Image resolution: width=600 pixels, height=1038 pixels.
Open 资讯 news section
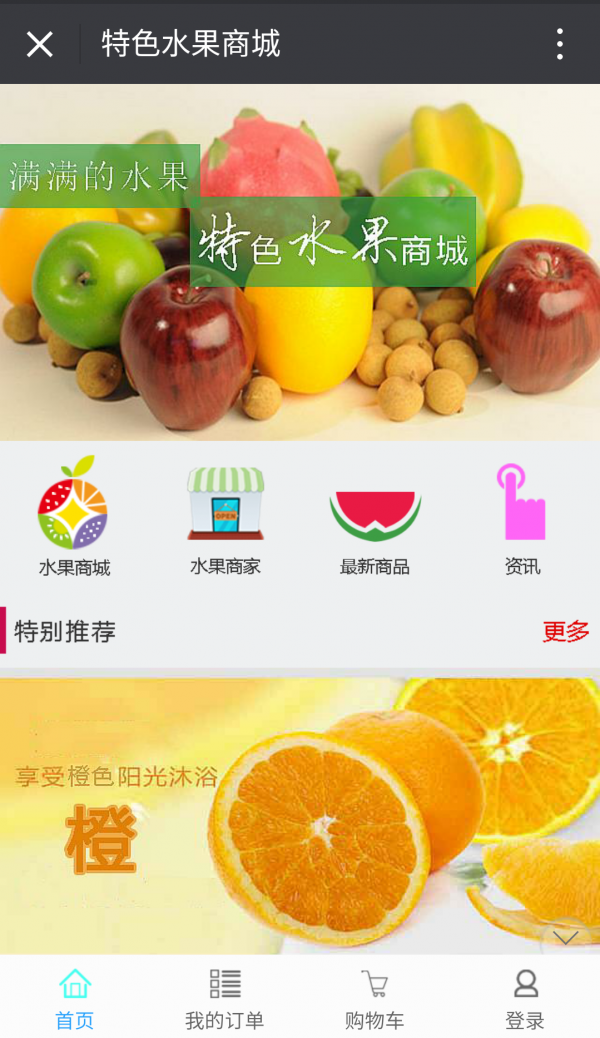tap(522, 517)
